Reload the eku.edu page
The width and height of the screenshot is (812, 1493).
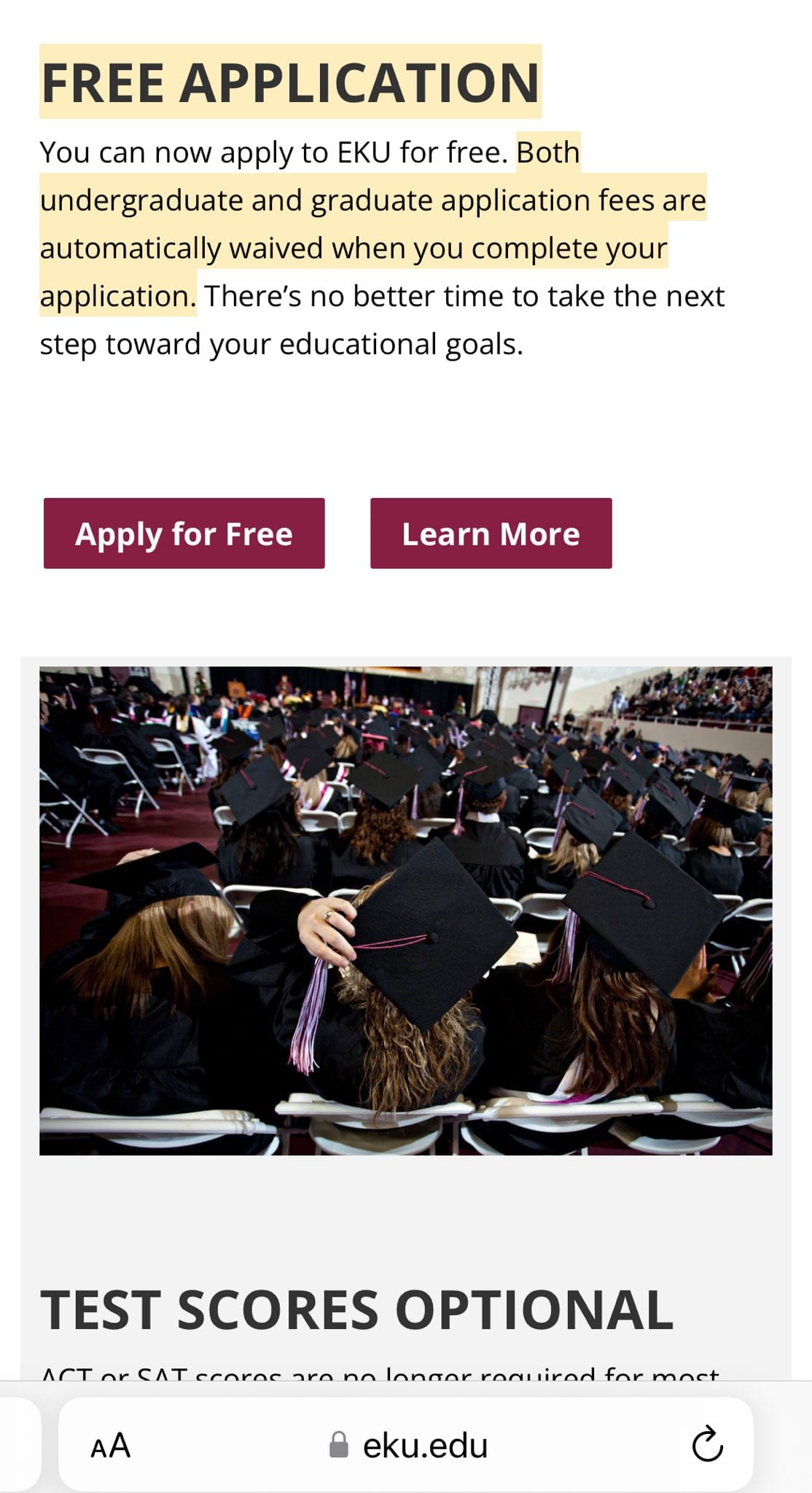coord(706,1445)
